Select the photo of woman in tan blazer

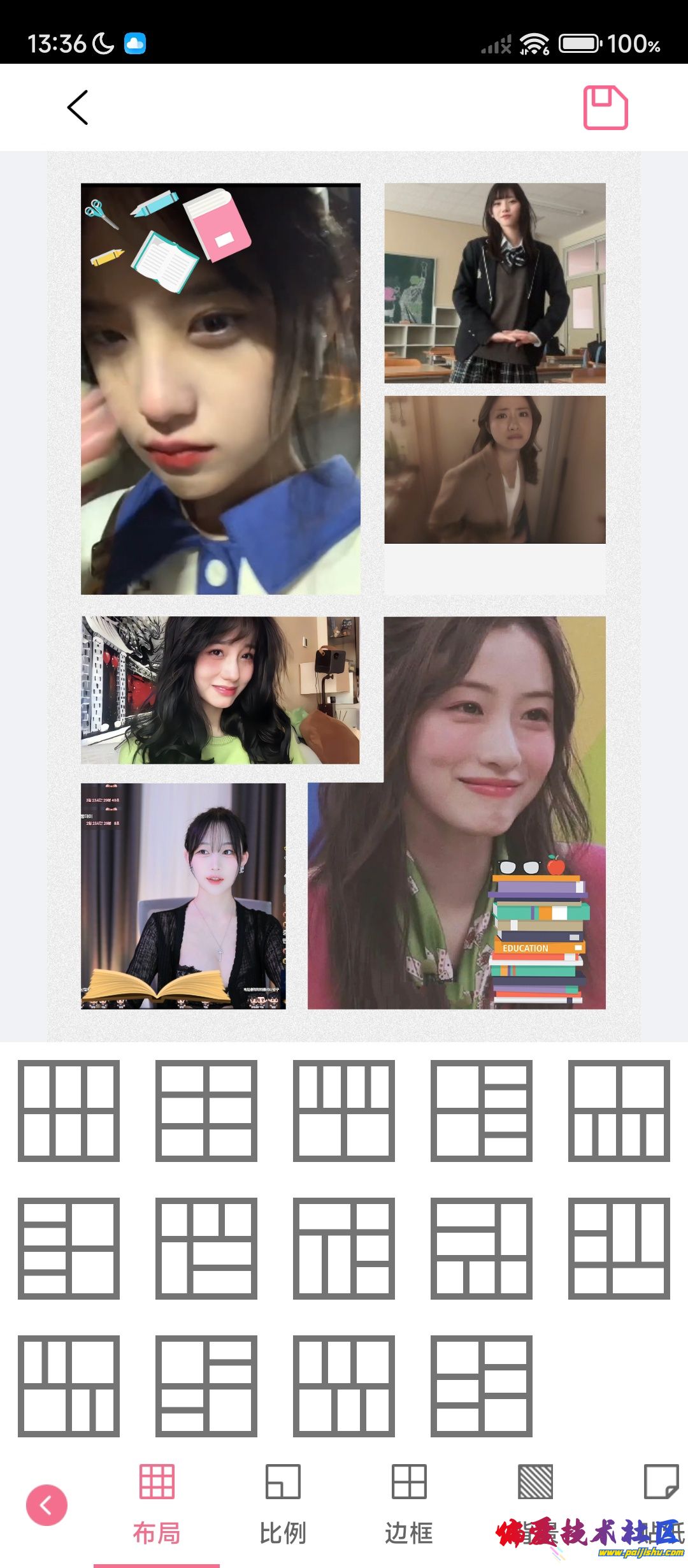495,470
